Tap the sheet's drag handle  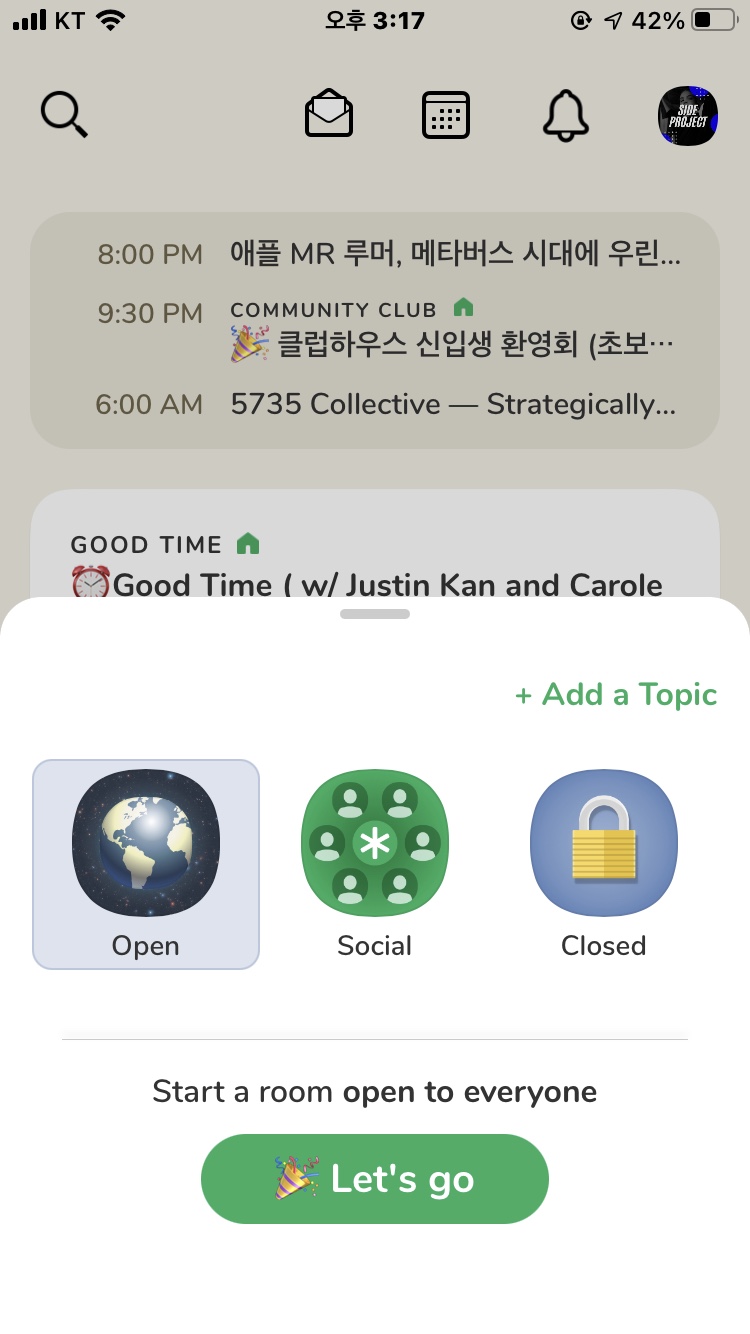click(375, 614)
